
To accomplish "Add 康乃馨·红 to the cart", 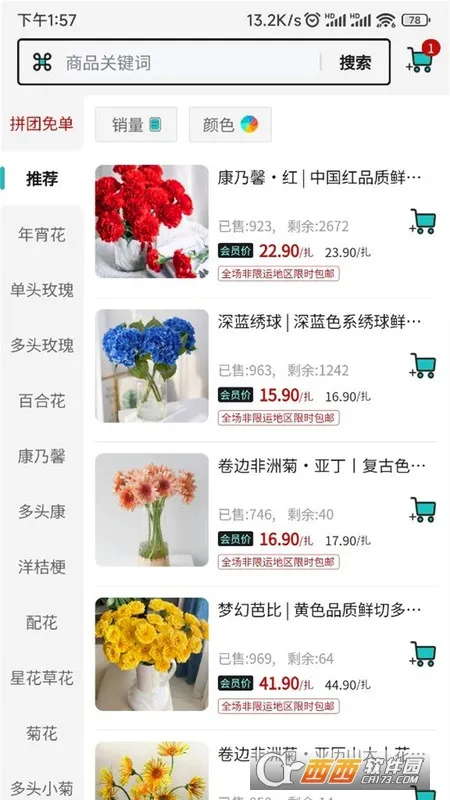I will click(423, 221).
